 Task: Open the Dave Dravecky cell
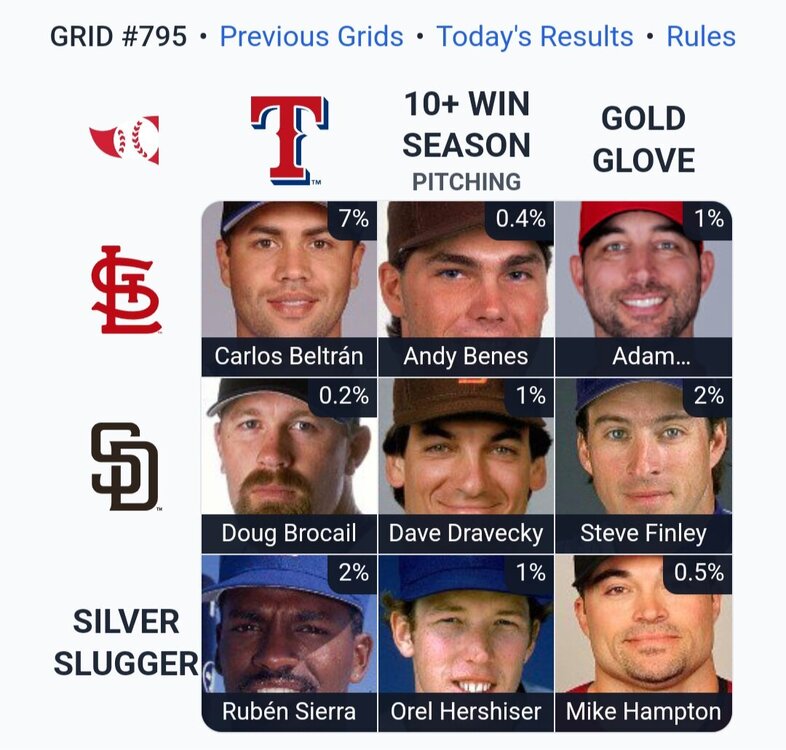[466, 465]
